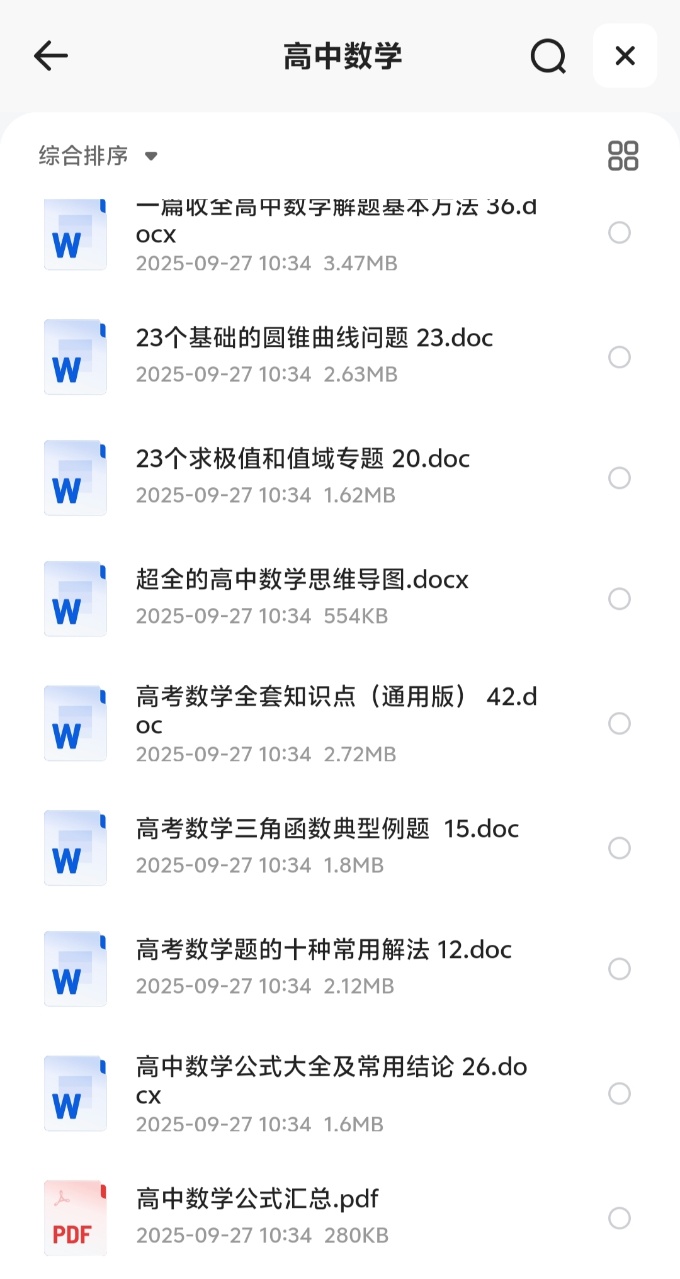Check the circle next to 高中数学公式汇总.pdf
Viewport: 680px width, 1279px height.
(620, 1218)
